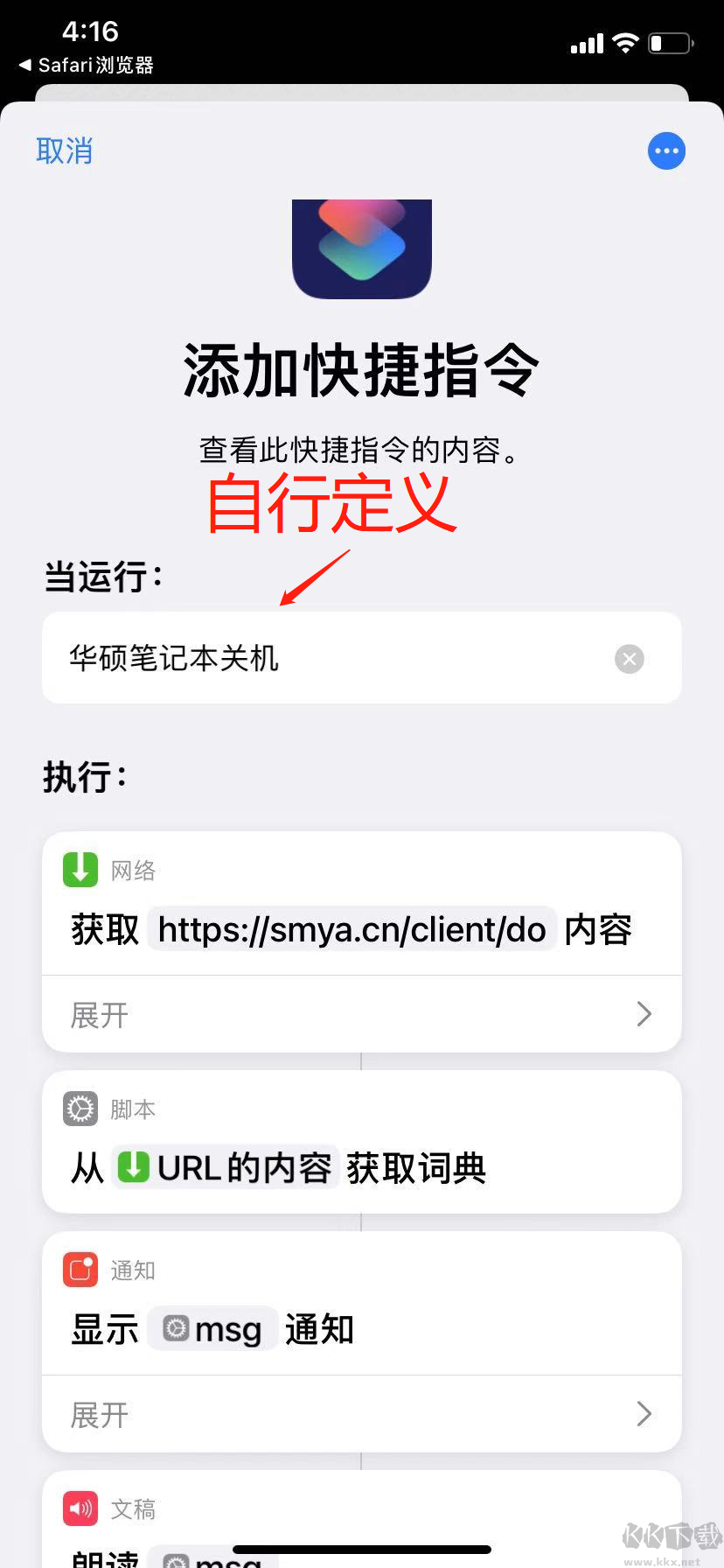Click the msg variable token with gear icon
The width and height of the screenshot is (724, 1568).
coord(212,1328)
